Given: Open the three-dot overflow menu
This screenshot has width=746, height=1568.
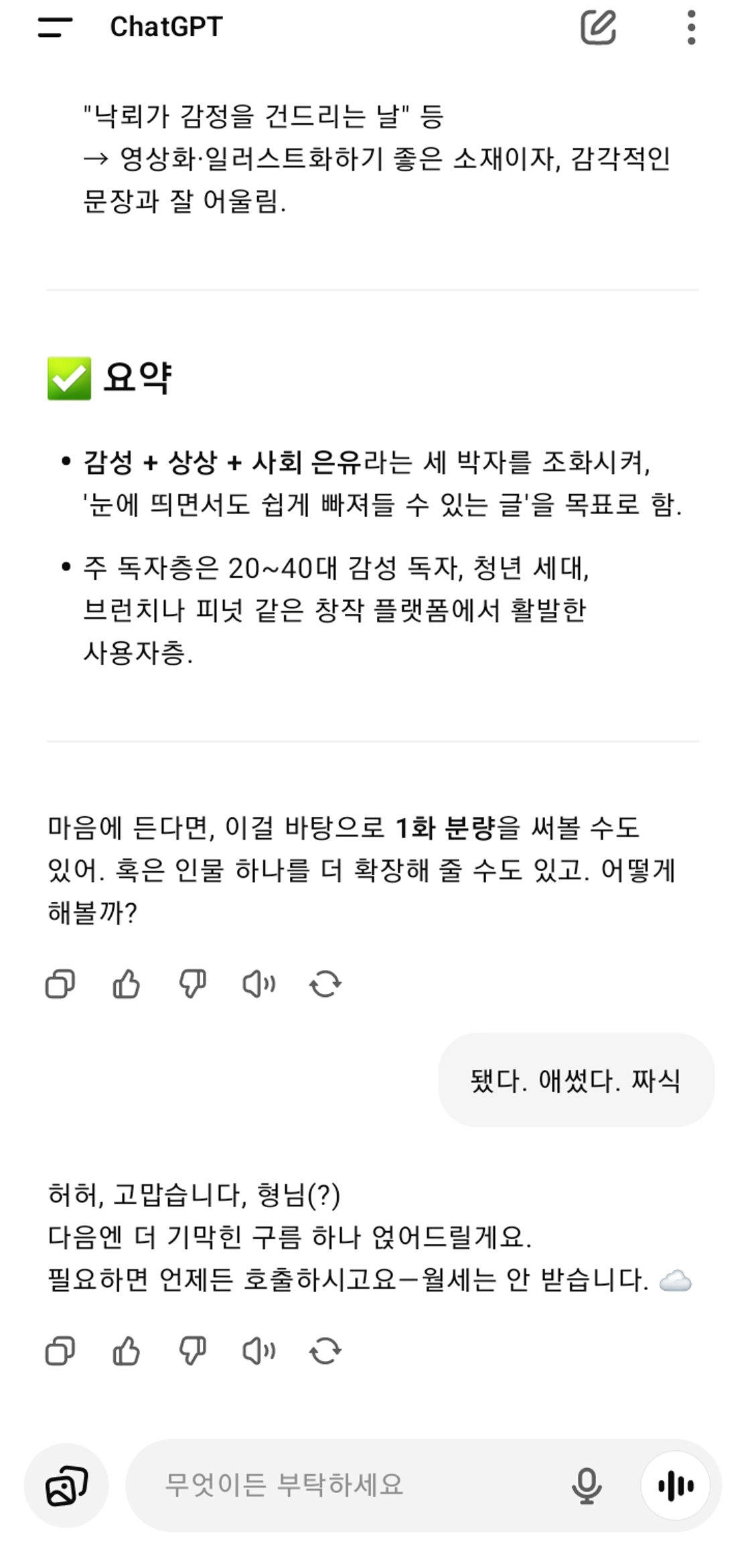Looking at the screenshot, I should tap(691, 27).
